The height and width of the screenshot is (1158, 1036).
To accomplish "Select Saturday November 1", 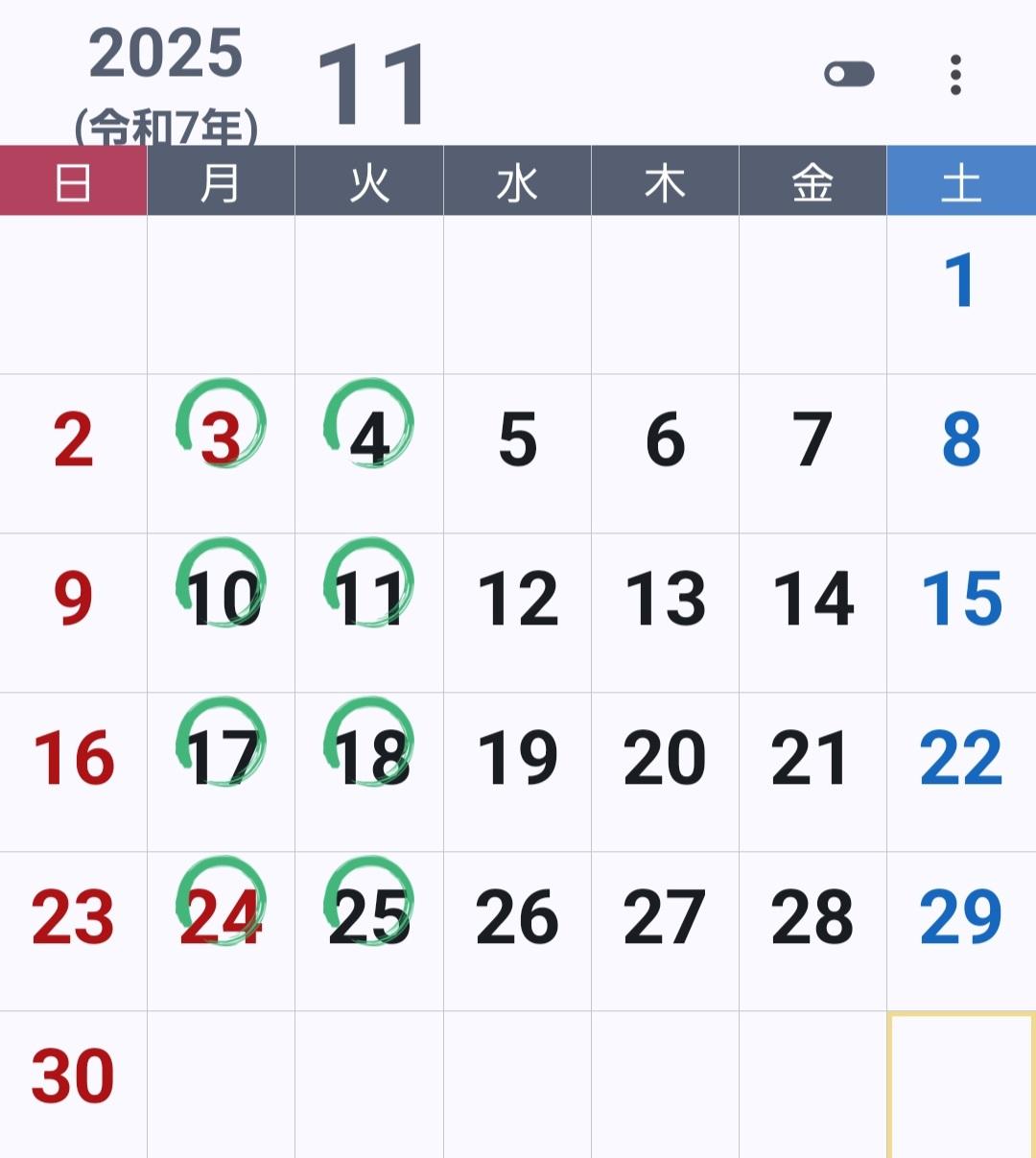I will pyautogui.click(x=961, y=295).
